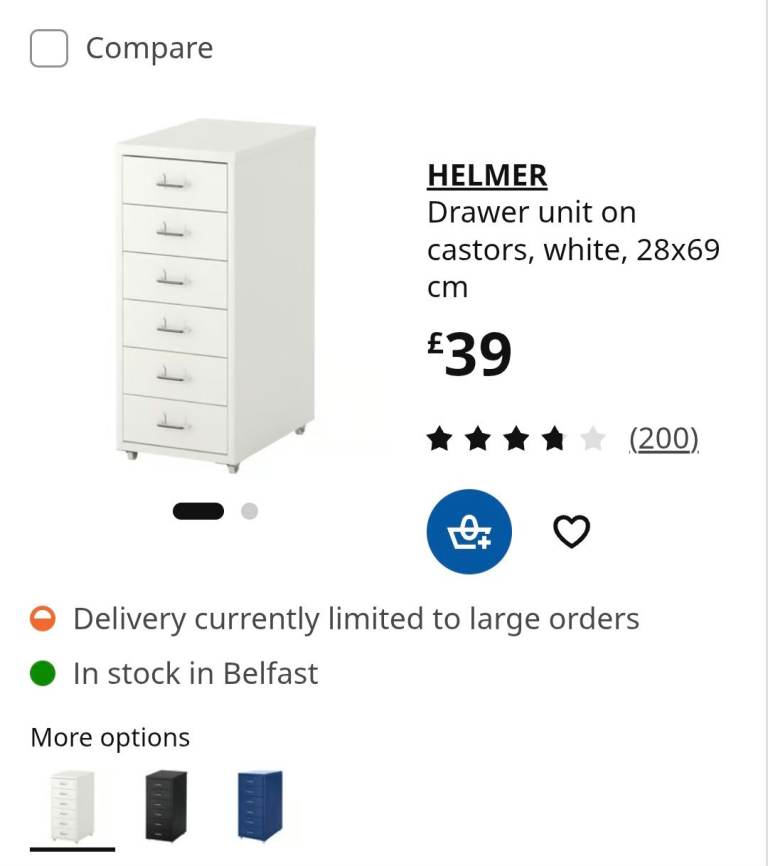View the HELMER drawer unit product image
768x866 pixels.
tap(217, 296)
